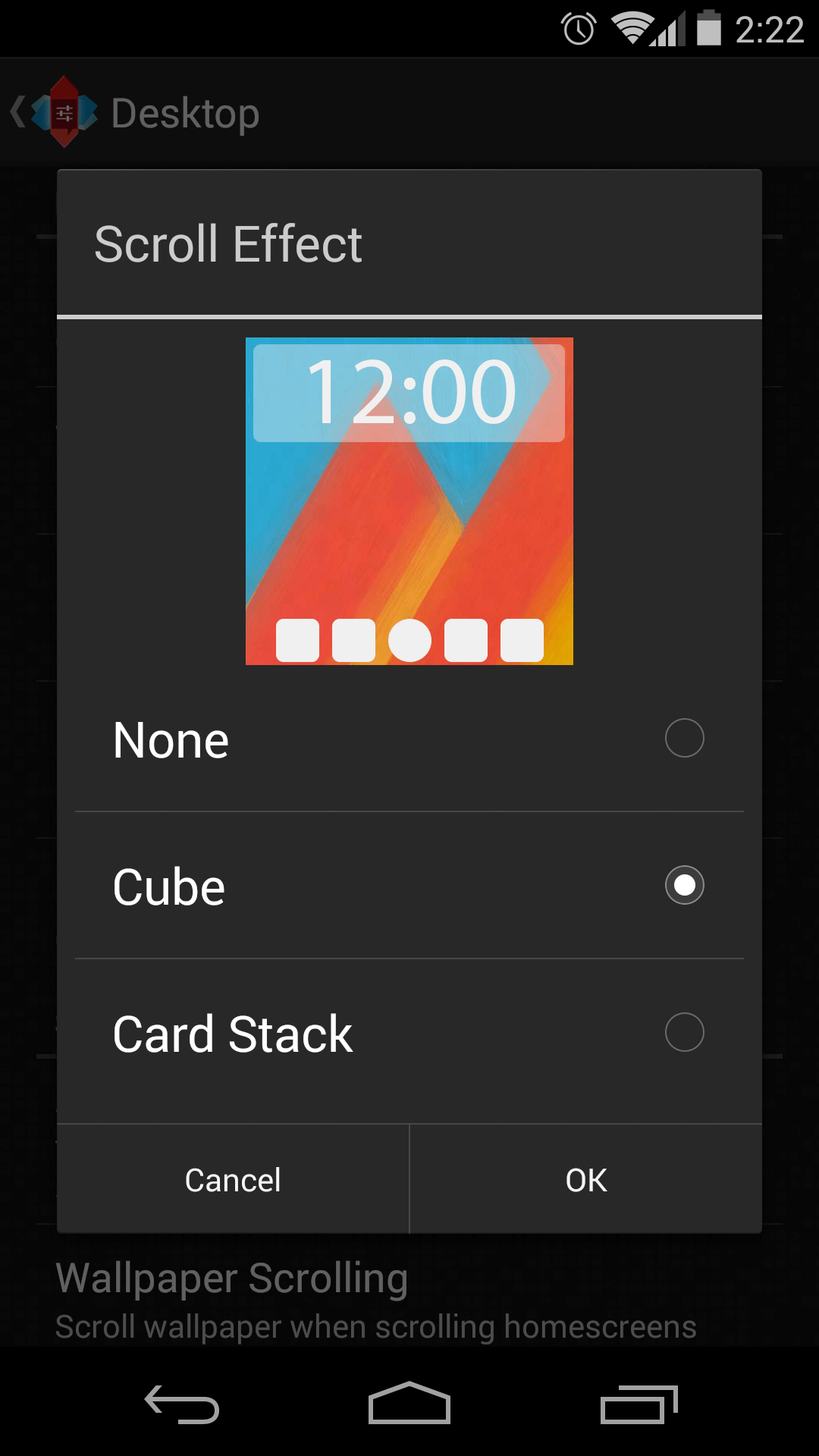
Task: Pick the Card Stack scroll effect
Action: click(x=409, y=1033)
